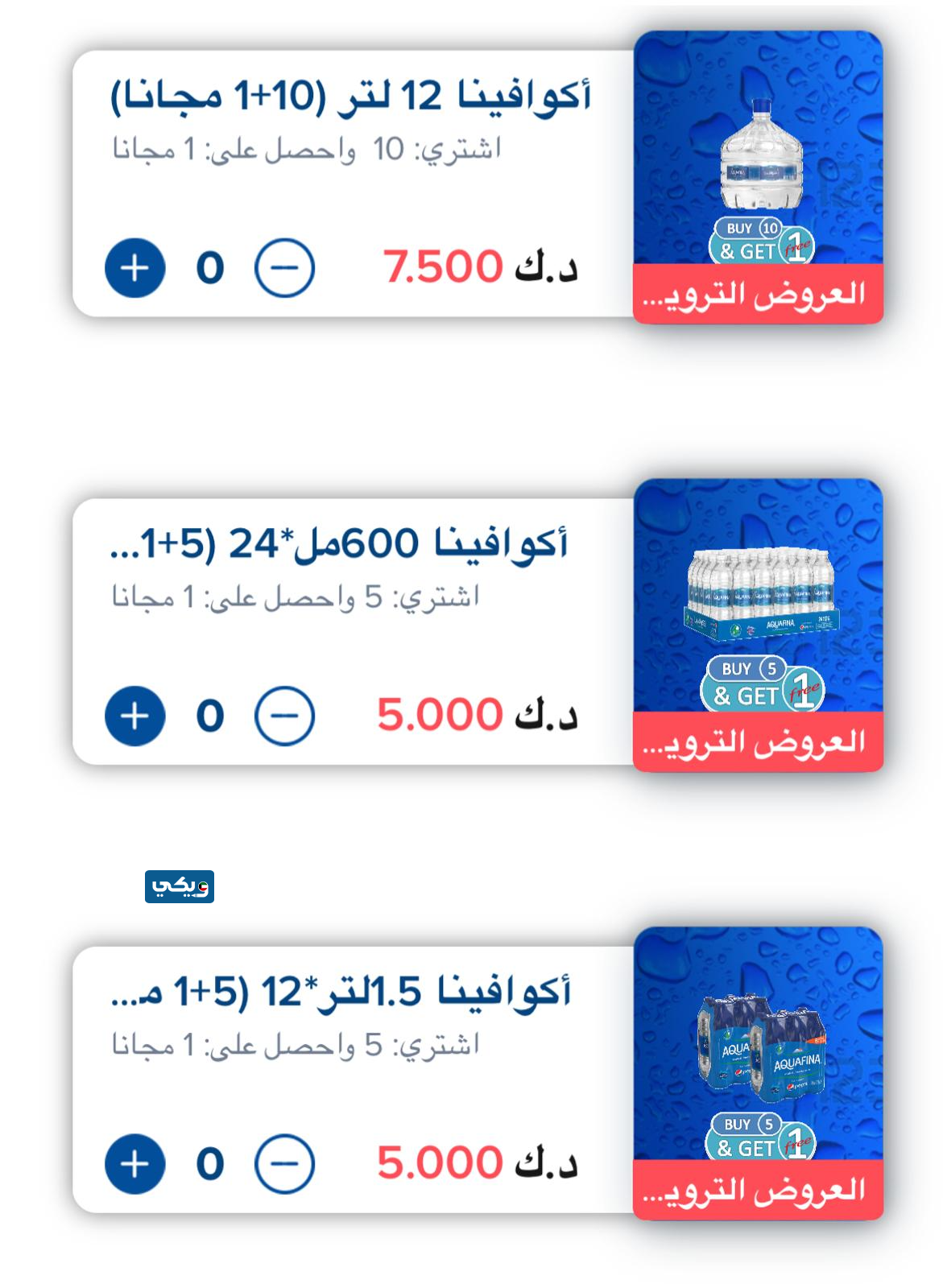
Task: Increase quantity of Aquafina 12 liter offer
Action: tap(134, 267)
